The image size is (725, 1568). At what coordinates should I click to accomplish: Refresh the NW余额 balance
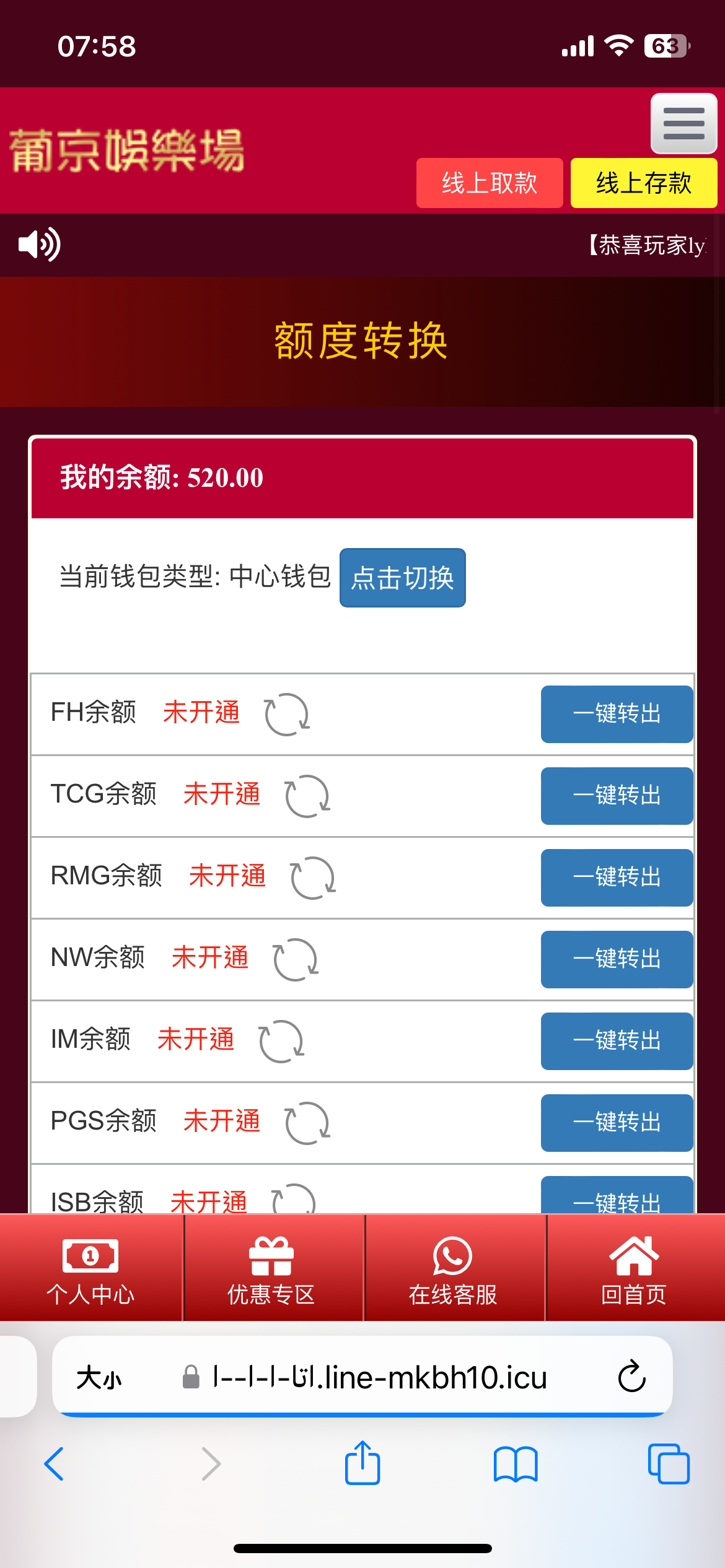pos(296,959)
